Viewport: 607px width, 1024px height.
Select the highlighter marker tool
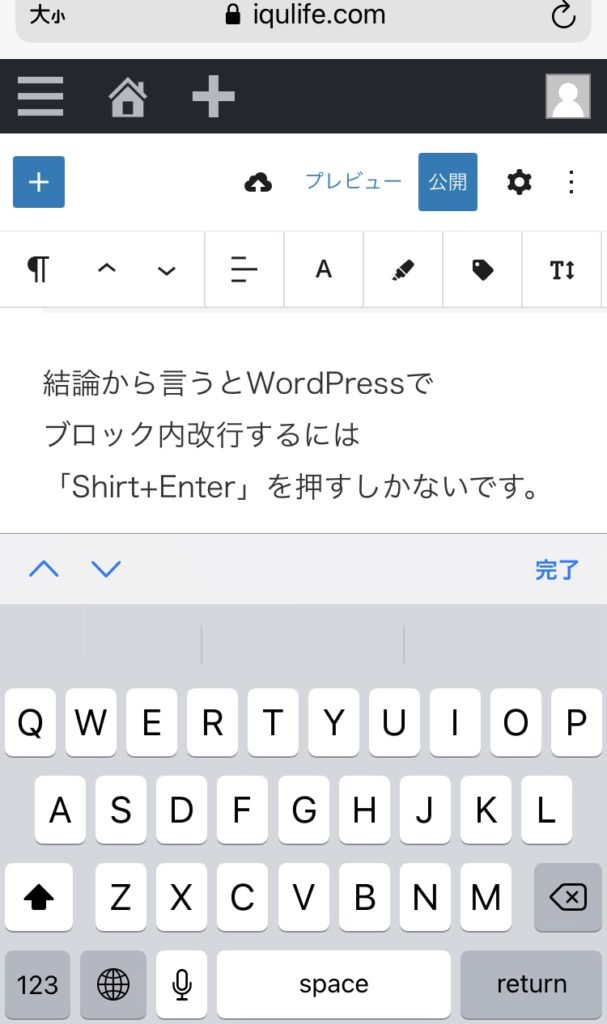tap(403, 270)
